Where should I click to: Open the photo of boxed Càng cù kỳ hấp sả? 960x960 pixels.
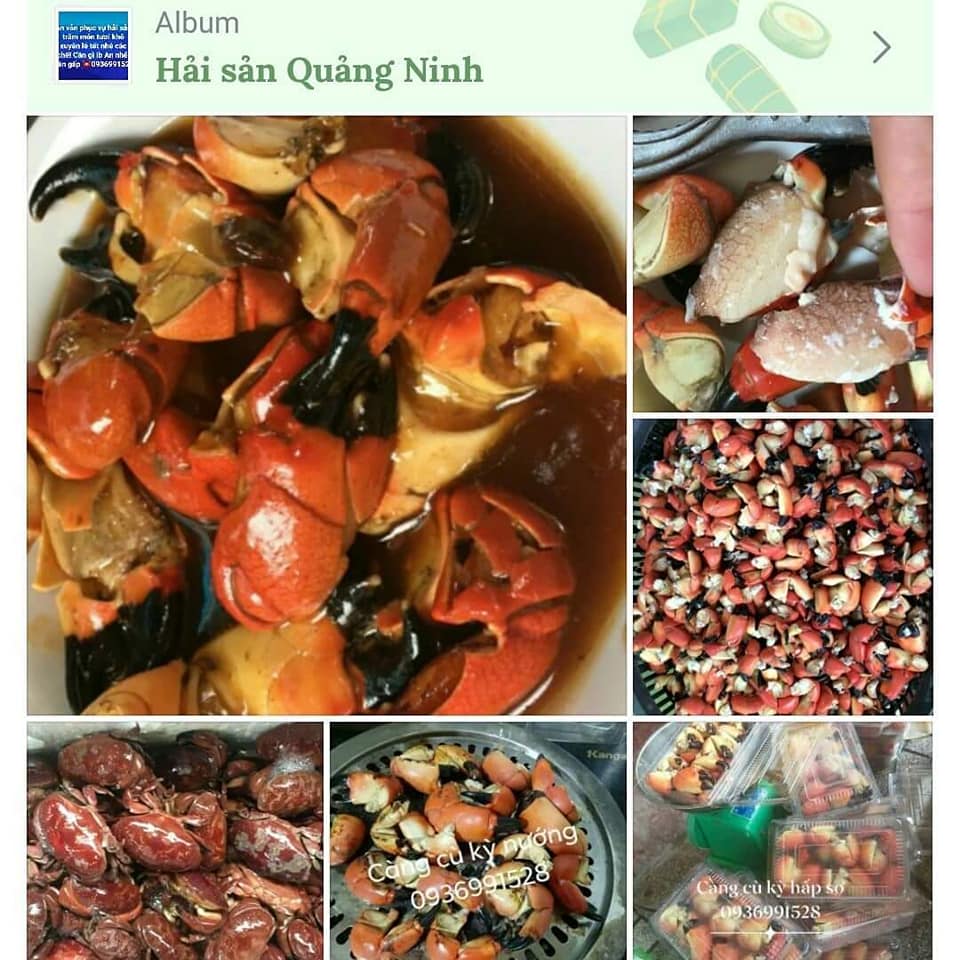point(782,840)
